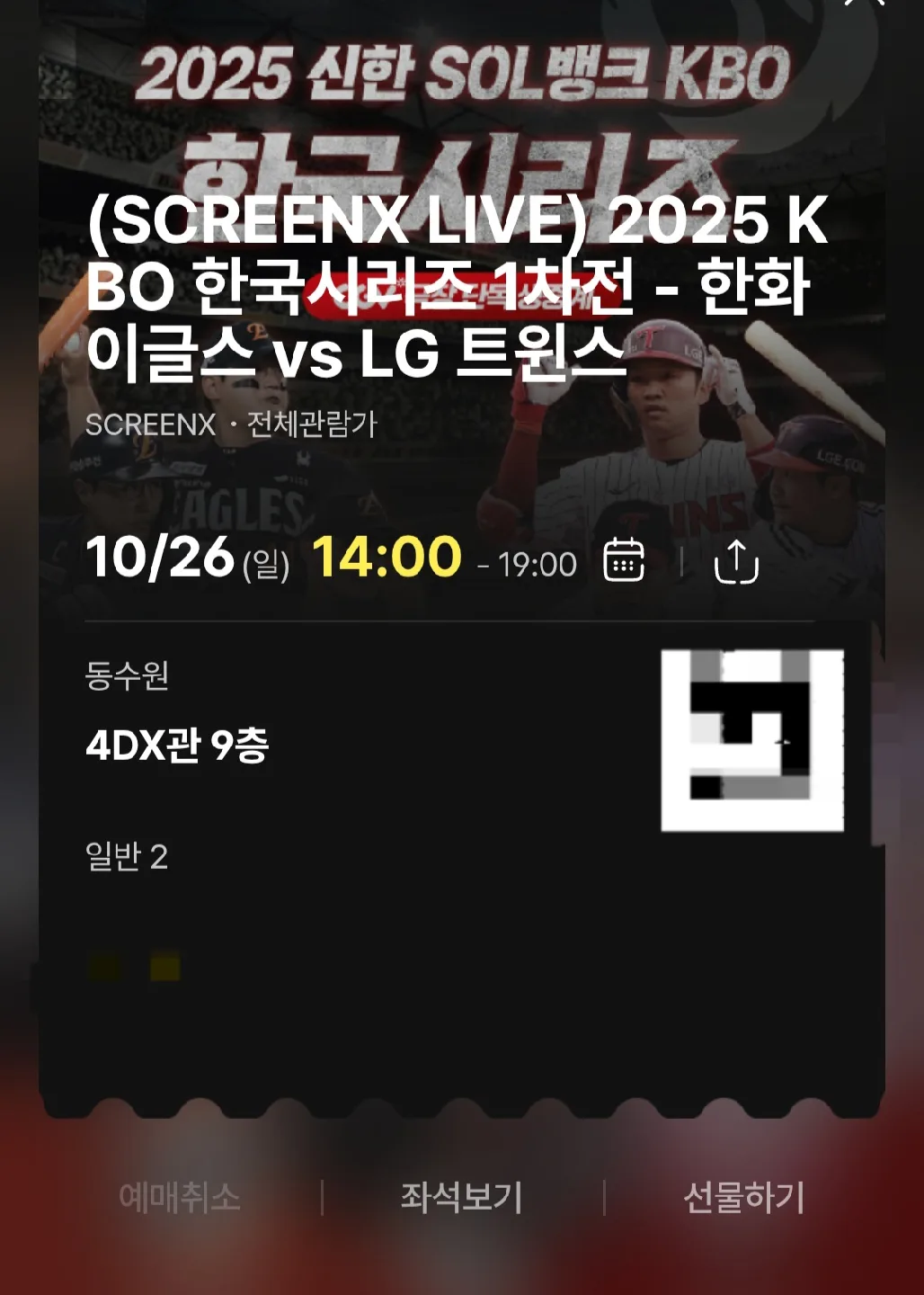Add the screening to the calendar

pyautogui.click(x=624, y=560)
